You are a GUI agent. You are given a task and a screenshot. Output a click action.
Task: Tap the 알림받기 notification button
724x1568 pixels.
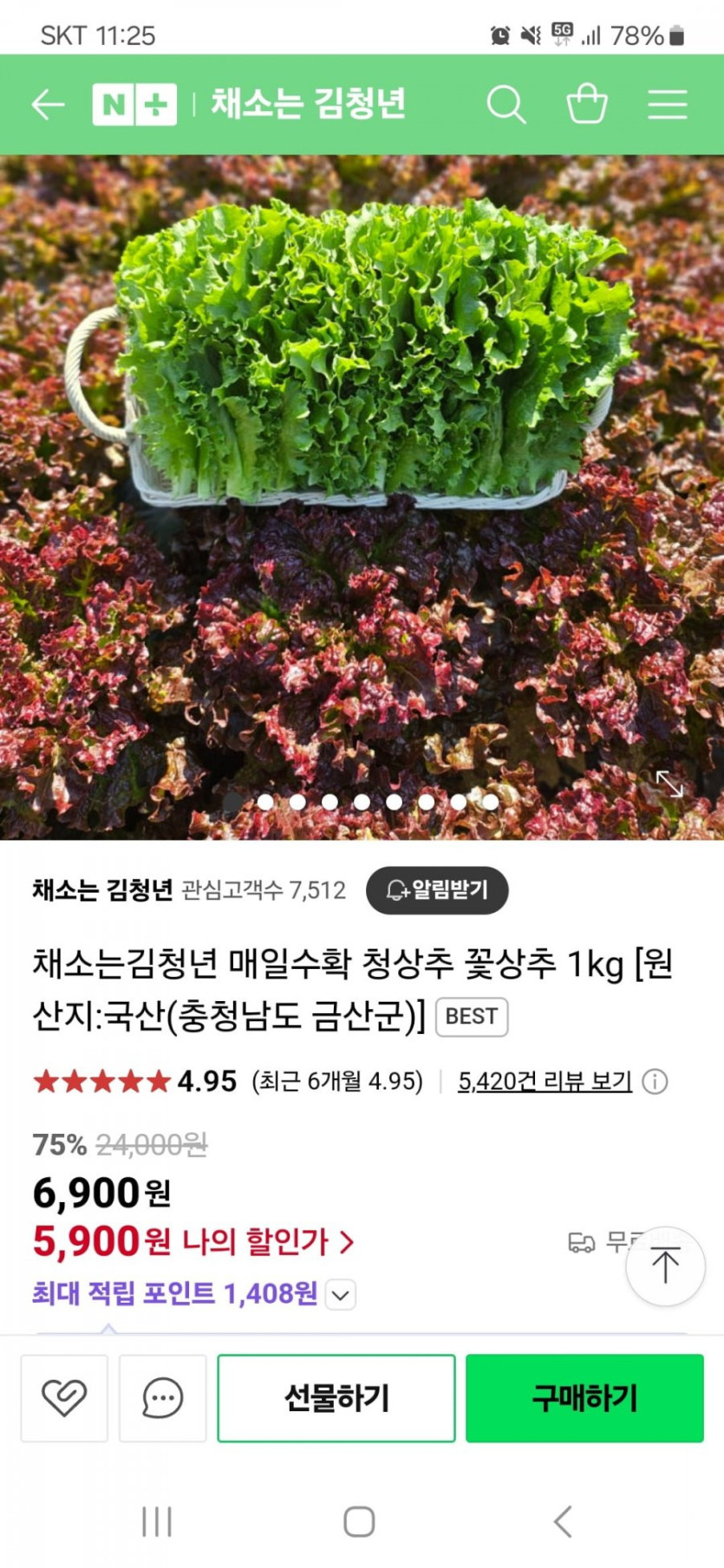(x=437, y=890)
